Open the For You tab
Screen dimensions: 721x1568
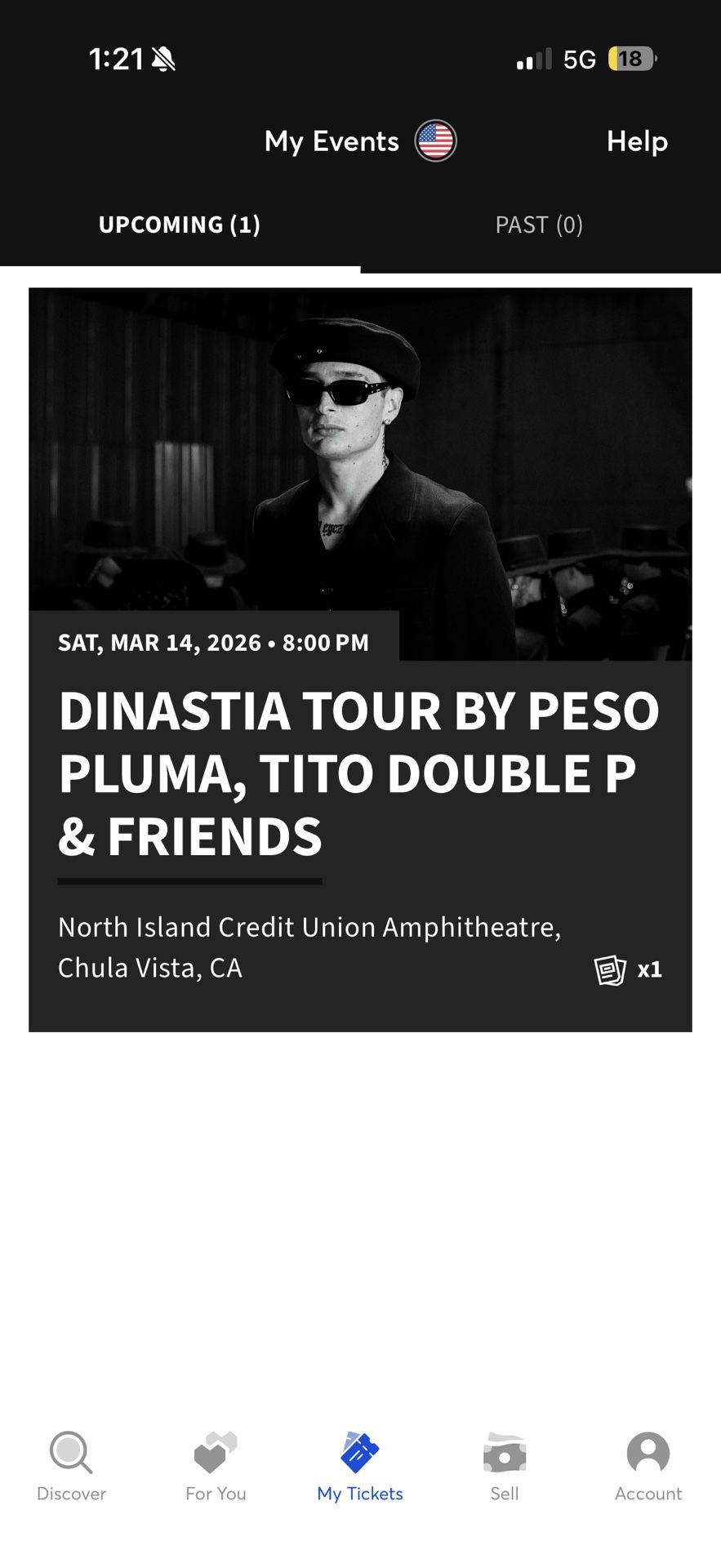(x=216, y=1467)
